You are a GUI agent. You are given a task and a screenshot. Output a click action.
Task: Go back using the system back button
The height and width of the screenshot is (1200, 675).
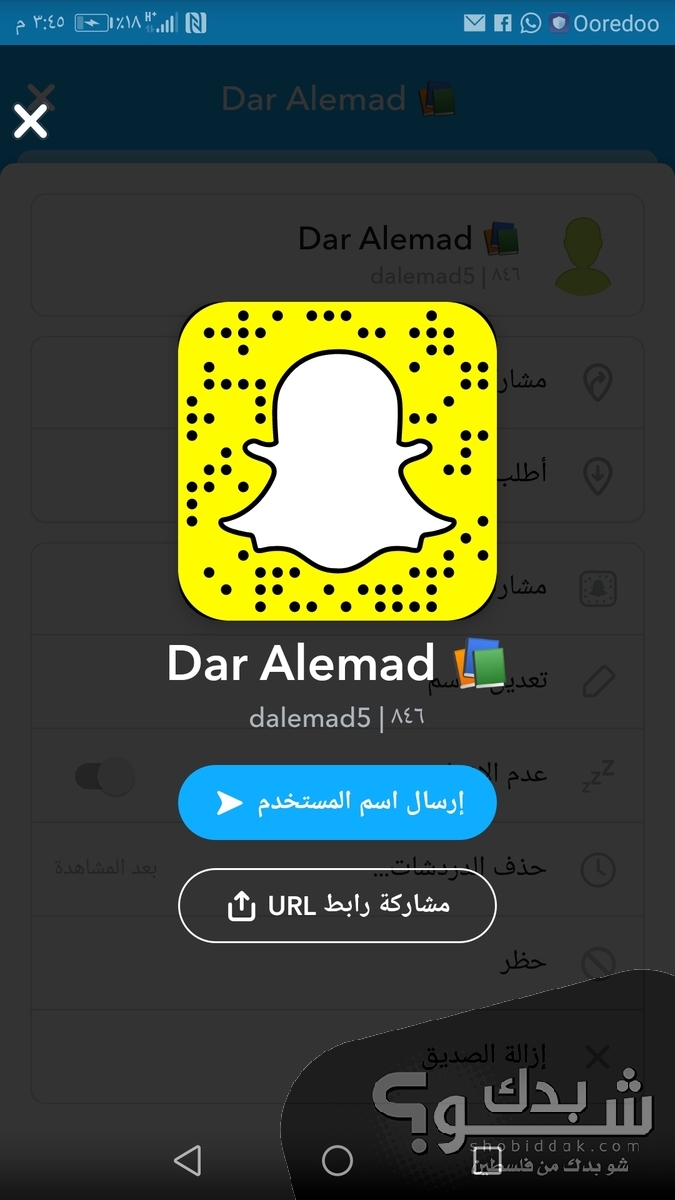click(x=187, y=1160)
